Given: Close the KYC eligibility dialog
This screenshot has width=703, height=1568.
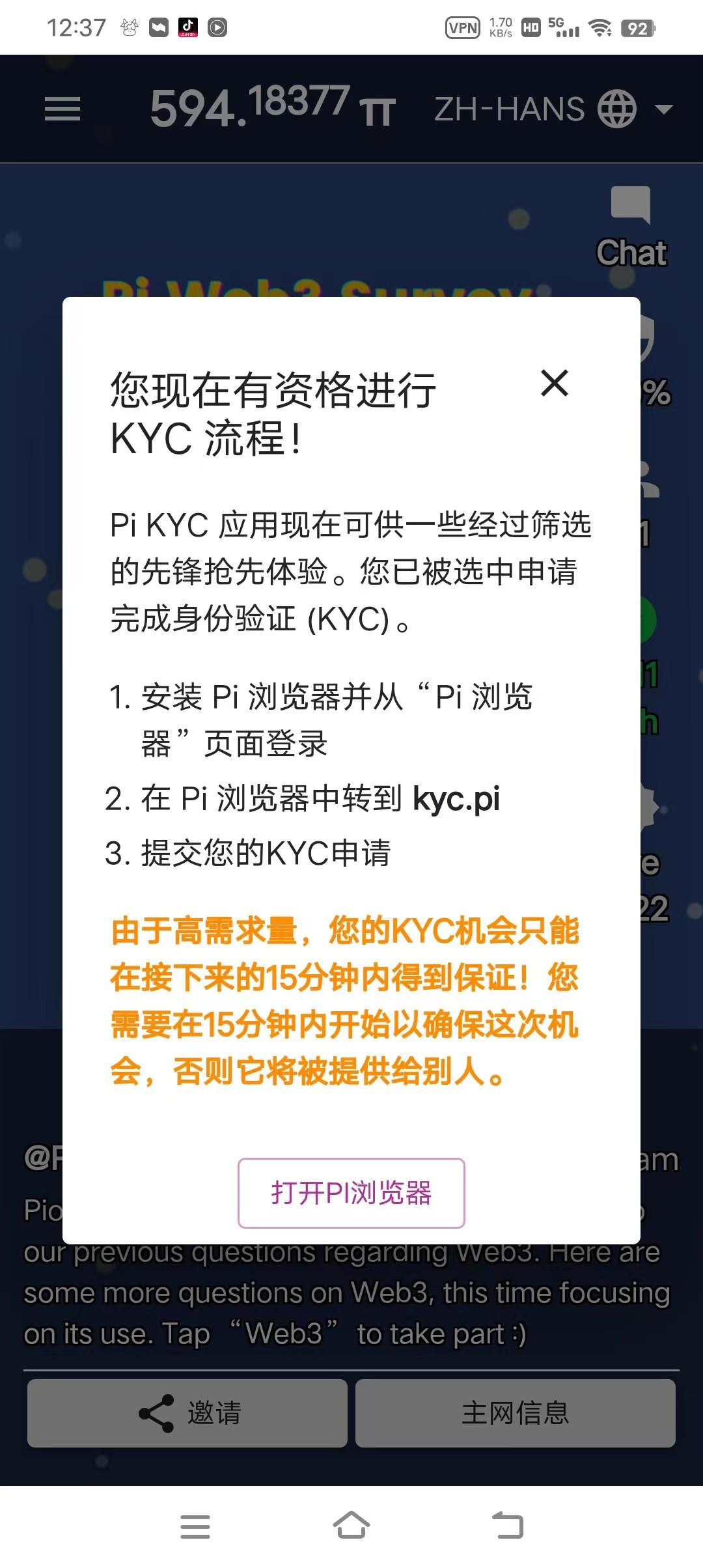Looking at the screenshot, I should pos(555,383).
